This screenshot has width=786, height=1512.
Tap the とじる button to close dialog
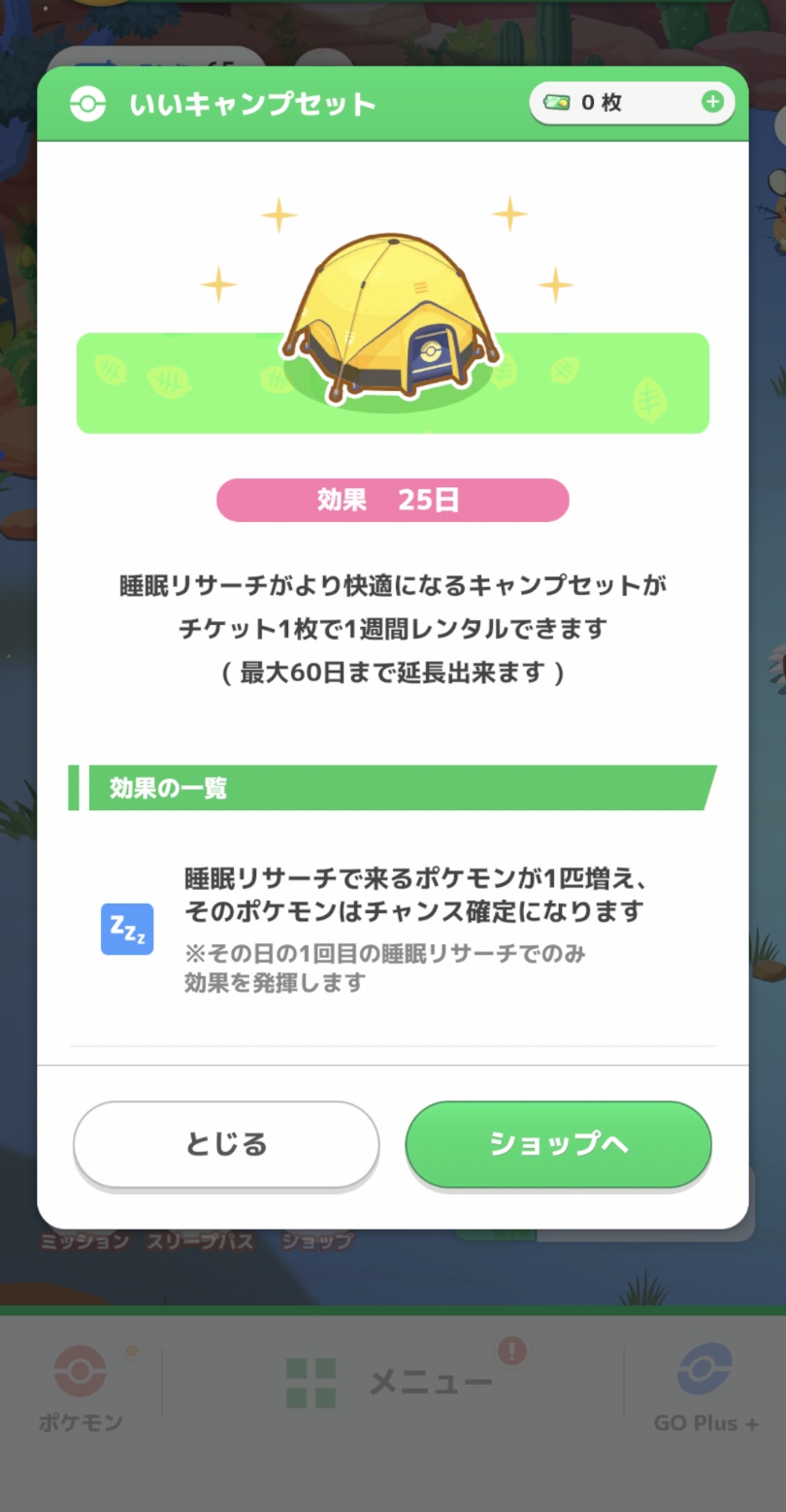[x=226, y=1144]
